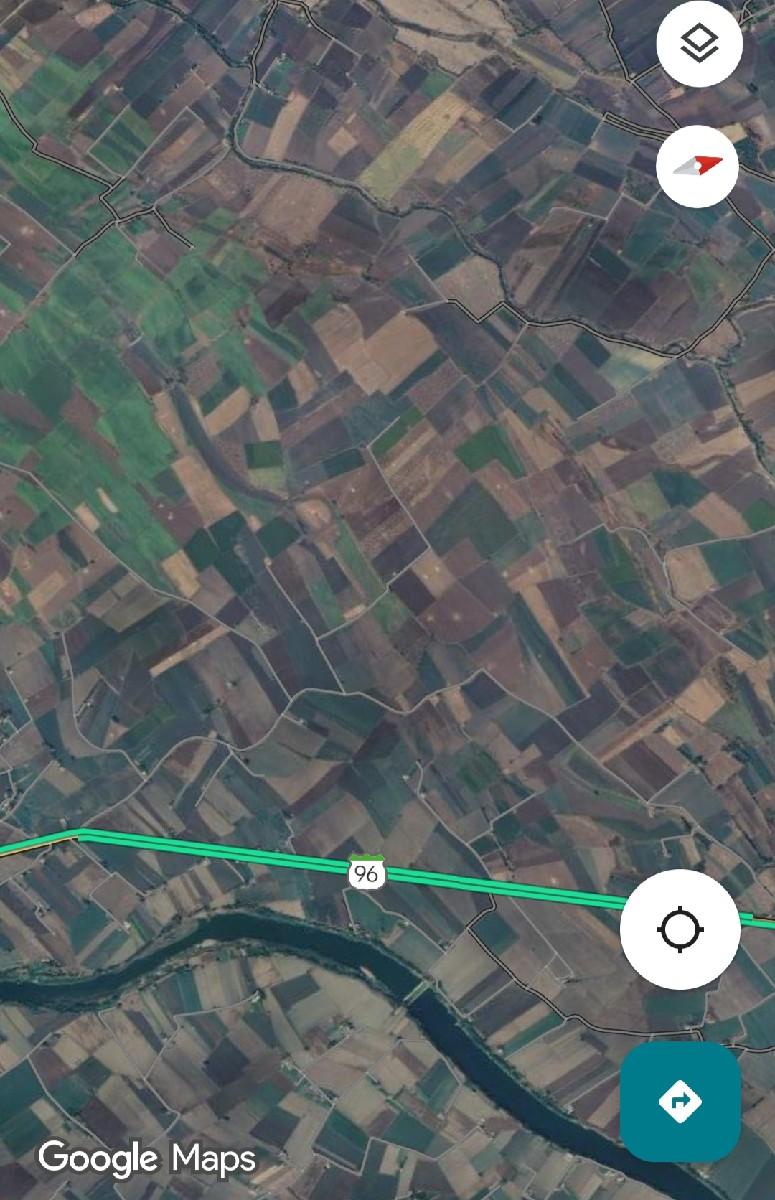Center the map on my location
The width and height of the screenshot is (775, 1200).
680,929
